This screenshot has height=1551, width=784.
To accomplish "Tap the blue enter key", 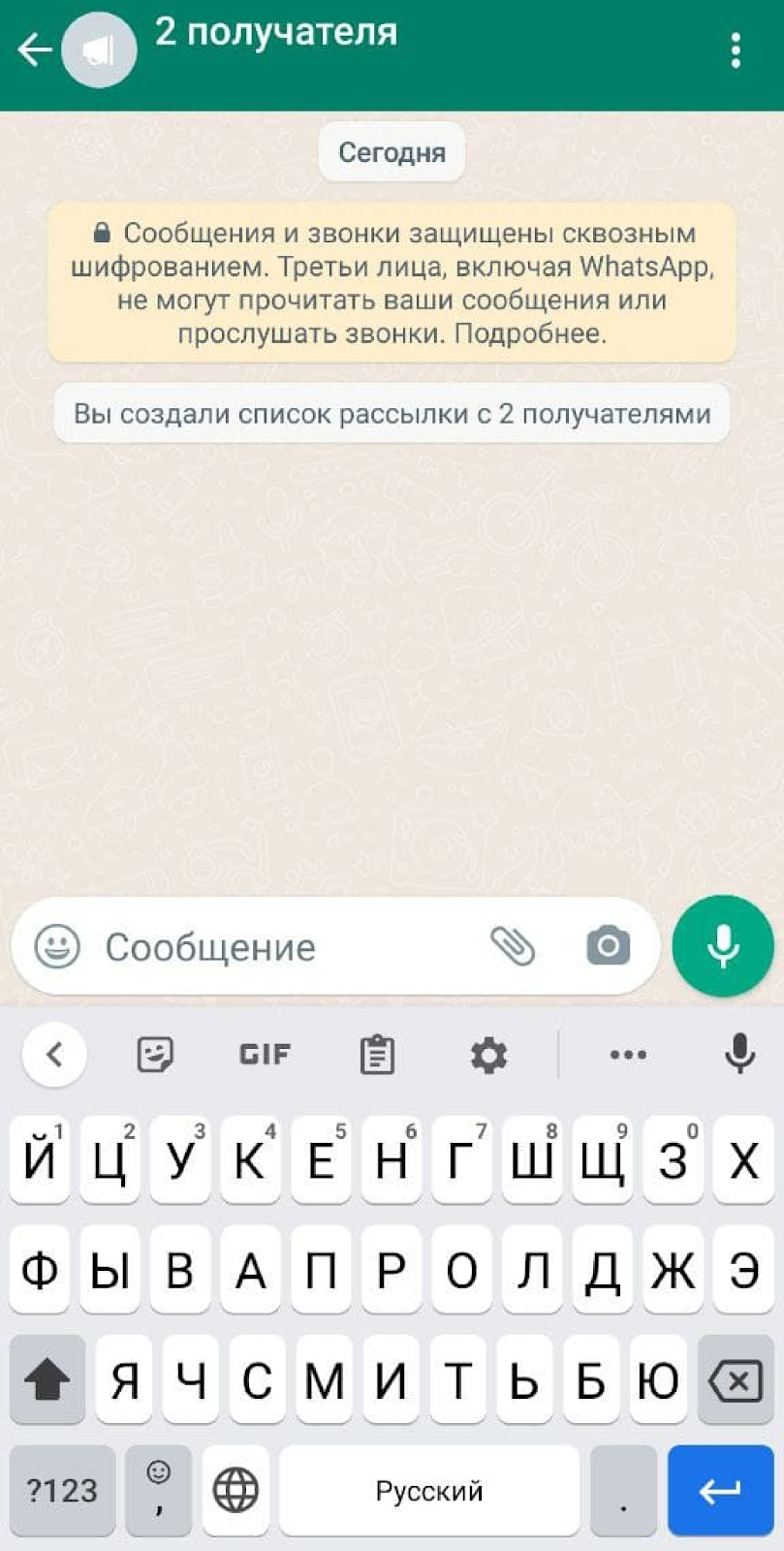I will point(720,1491).
